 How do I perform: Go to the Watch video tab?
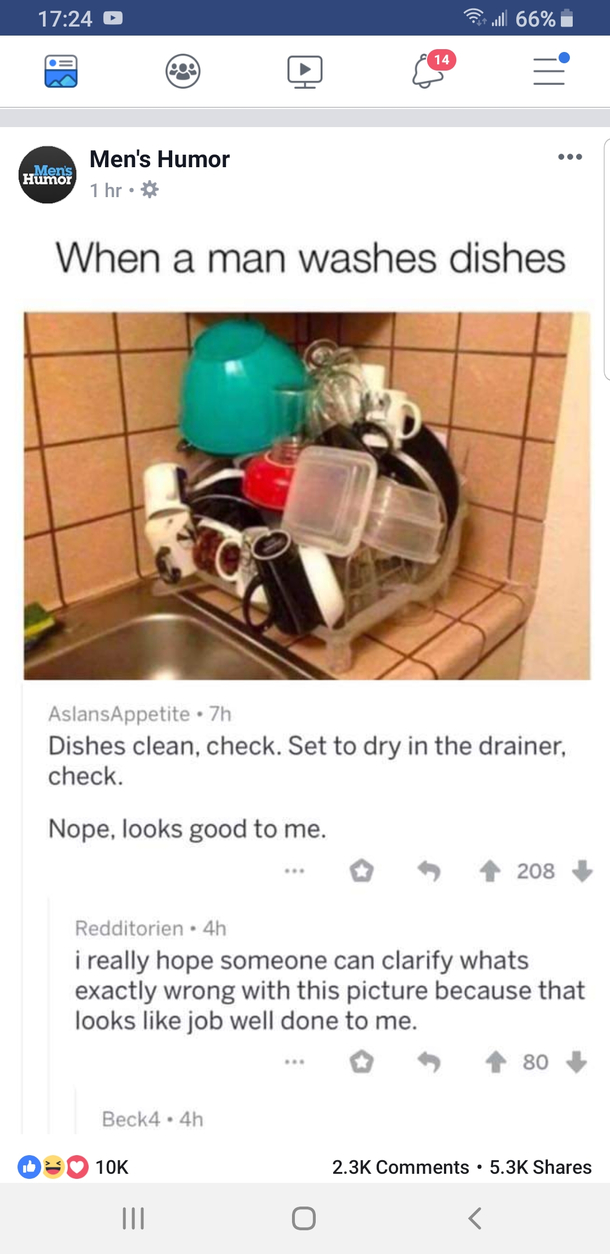305,71
